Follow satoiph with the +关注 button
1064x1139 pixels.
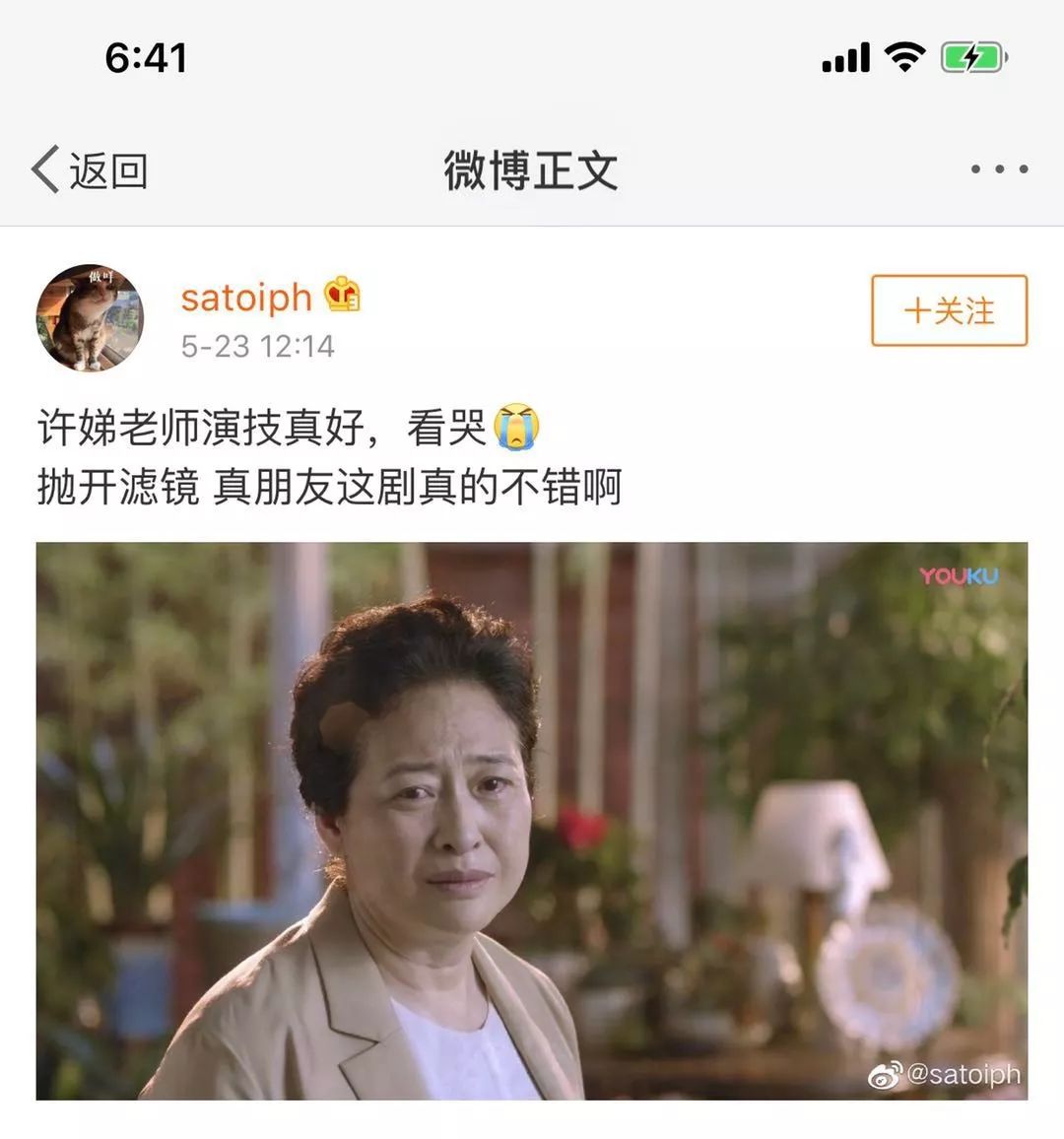click(950, 310)
